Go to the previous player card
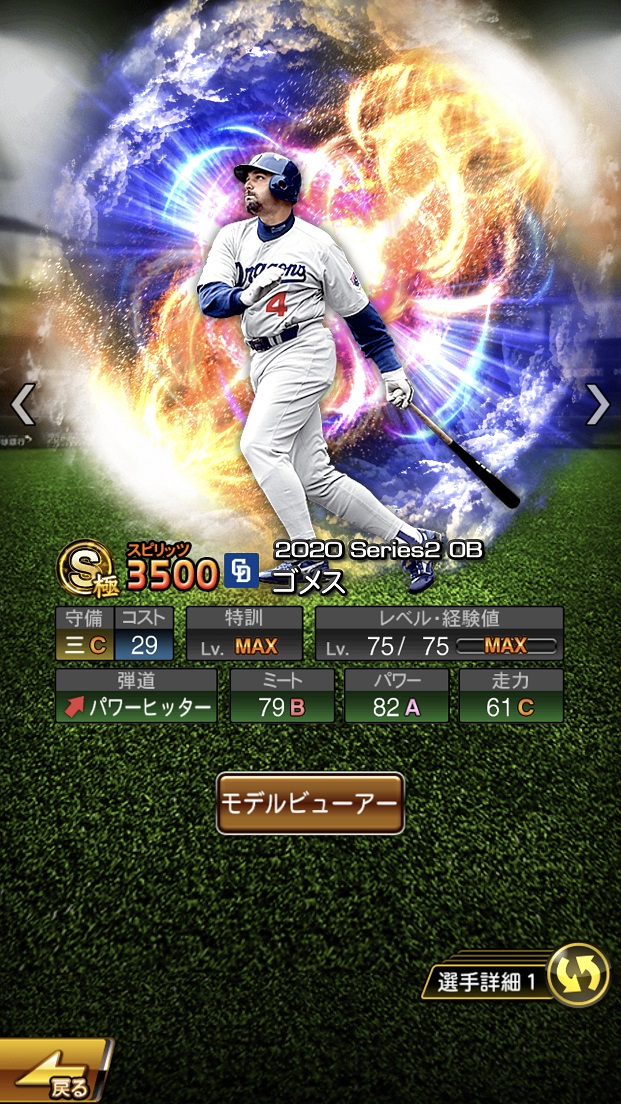The width and height of the screenshot is (621, 1104). [x=22, y=405]
